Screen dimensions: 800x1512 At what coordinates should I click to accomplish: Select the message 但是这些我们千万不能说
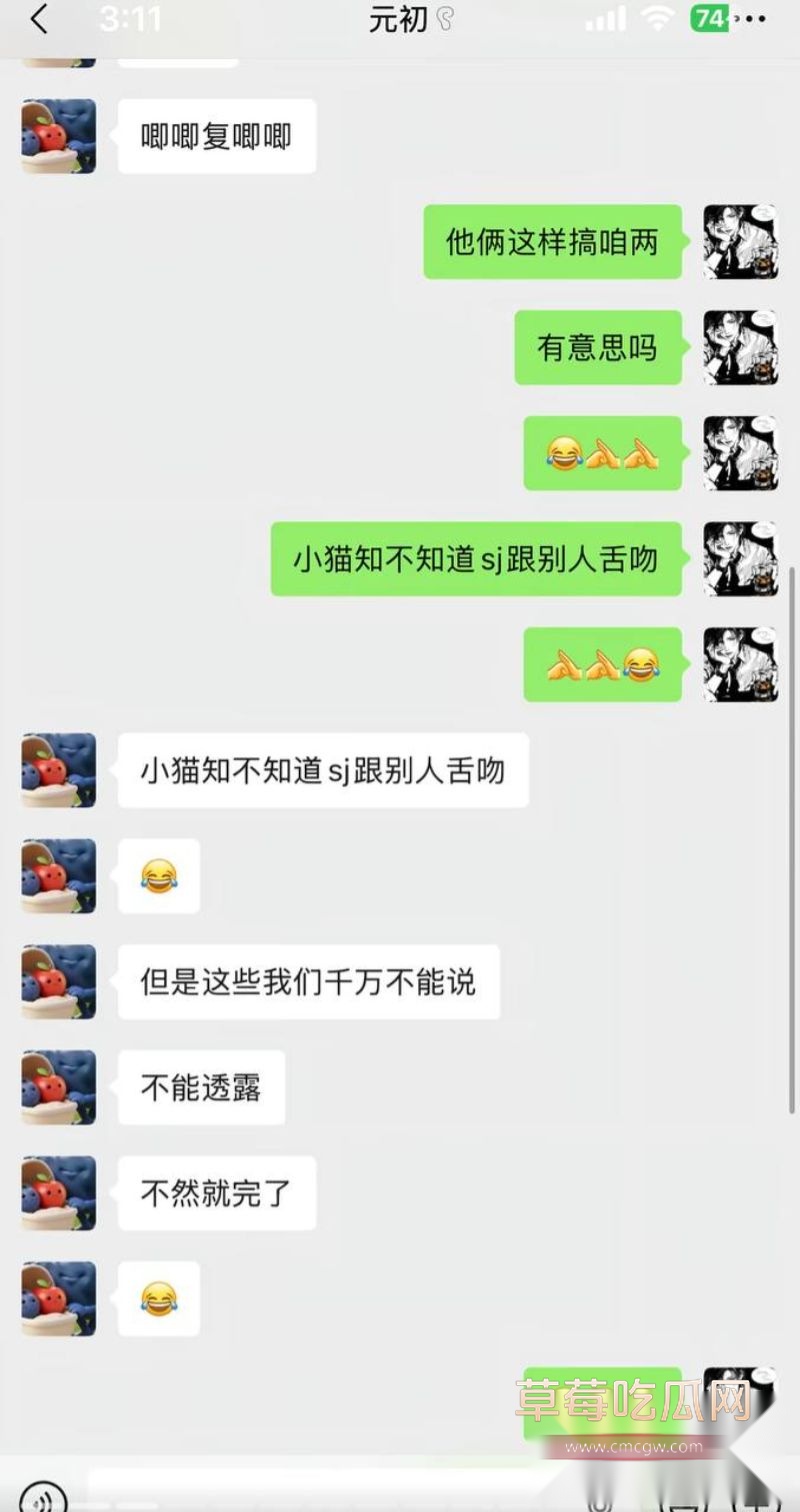(308, 982)
